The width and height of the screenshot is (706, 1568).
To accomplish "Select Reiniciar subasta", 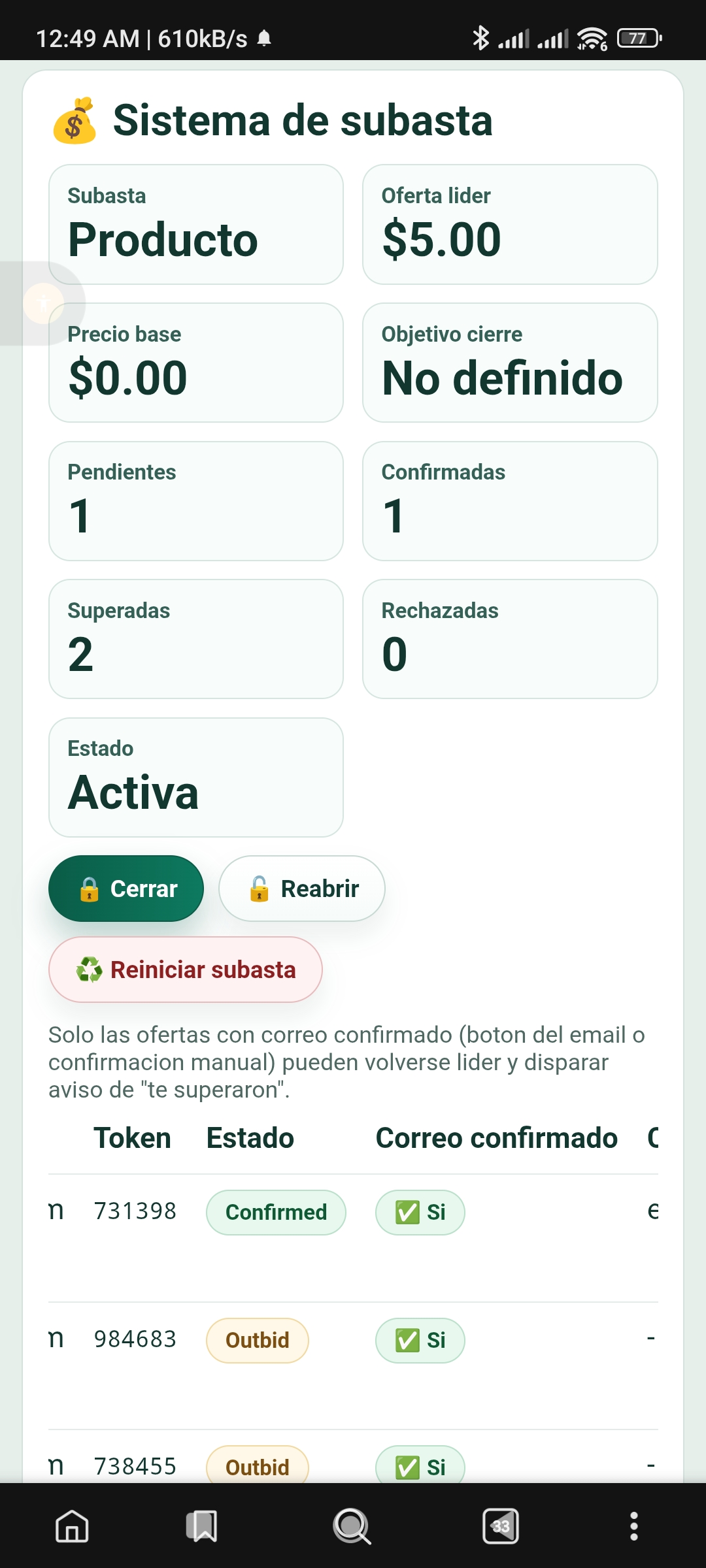I will coord(185,970).
